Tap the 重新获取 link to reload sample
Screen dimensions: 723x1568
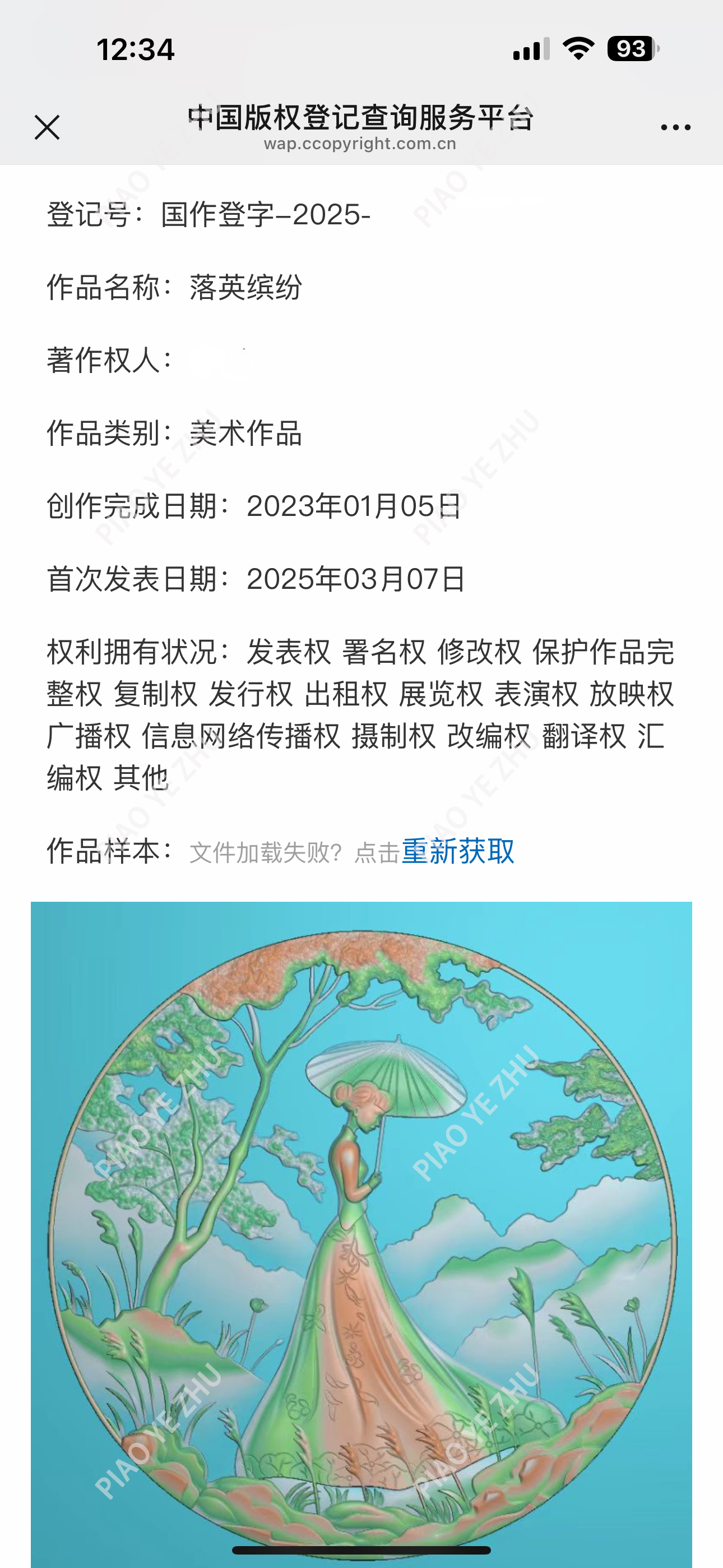tap(458, 851)
